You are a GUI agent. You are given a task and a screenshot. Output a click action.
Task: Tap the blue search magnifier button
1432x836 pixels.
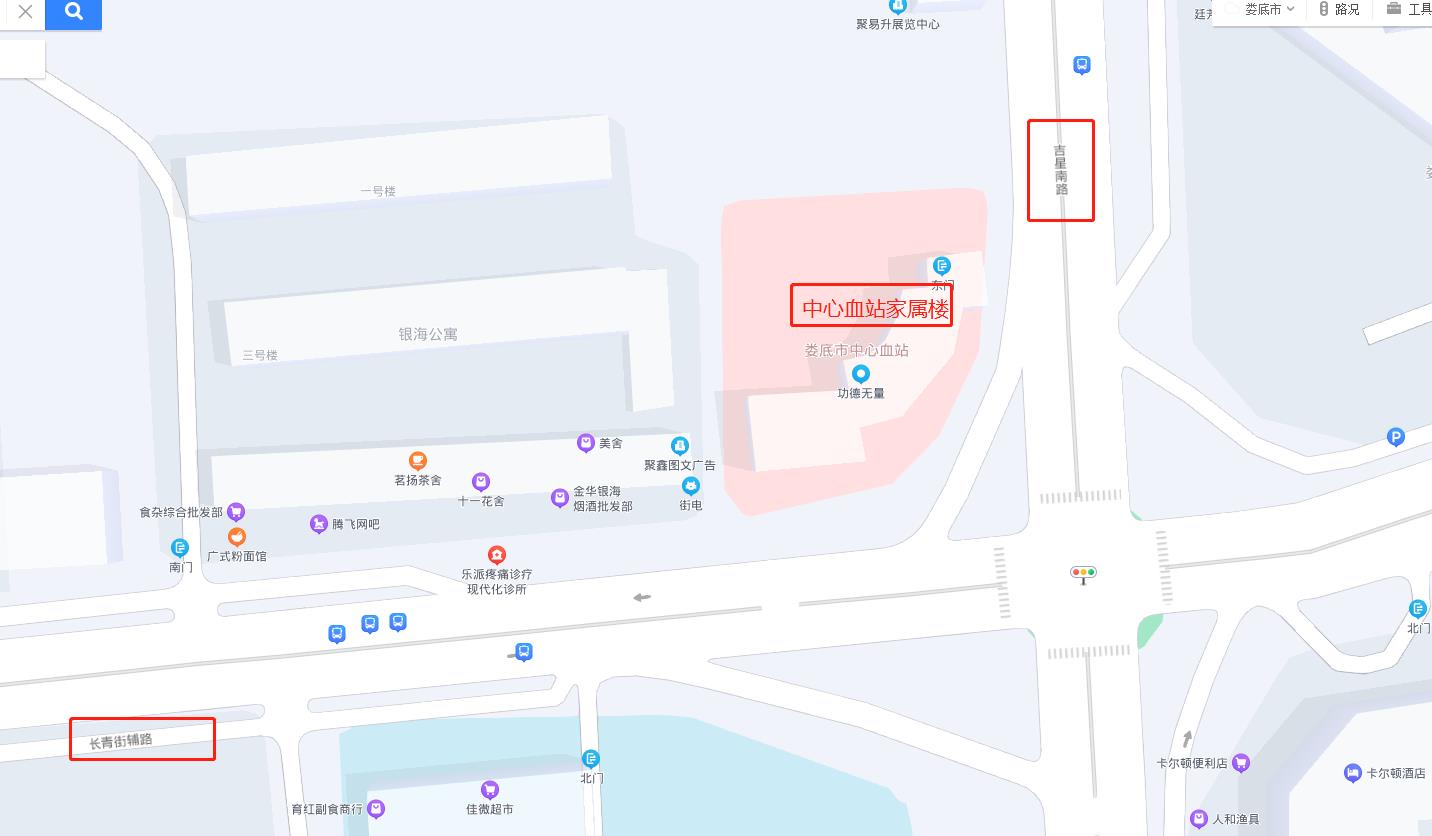(73, 12)
